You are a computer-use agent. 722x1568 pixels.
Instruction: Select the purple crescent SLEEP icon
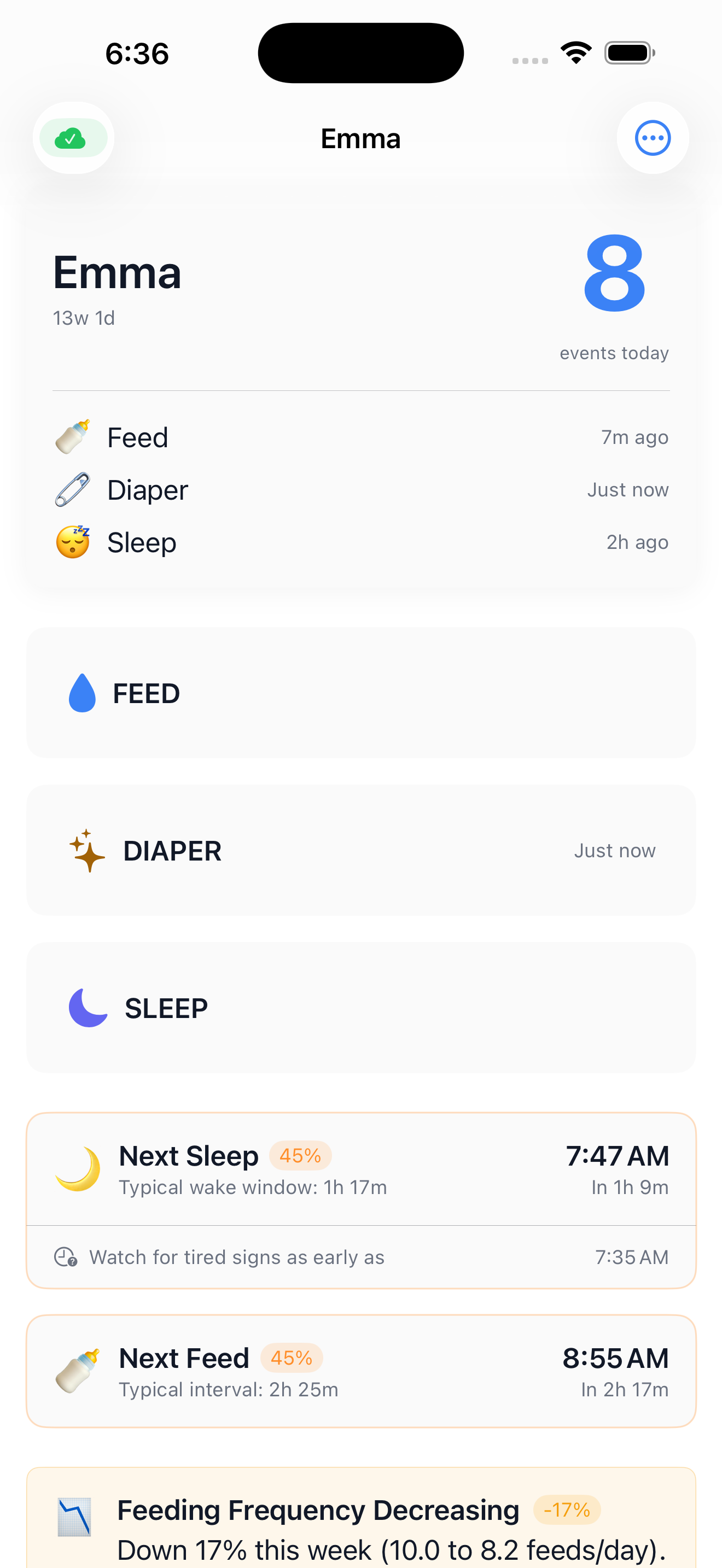88,1008
